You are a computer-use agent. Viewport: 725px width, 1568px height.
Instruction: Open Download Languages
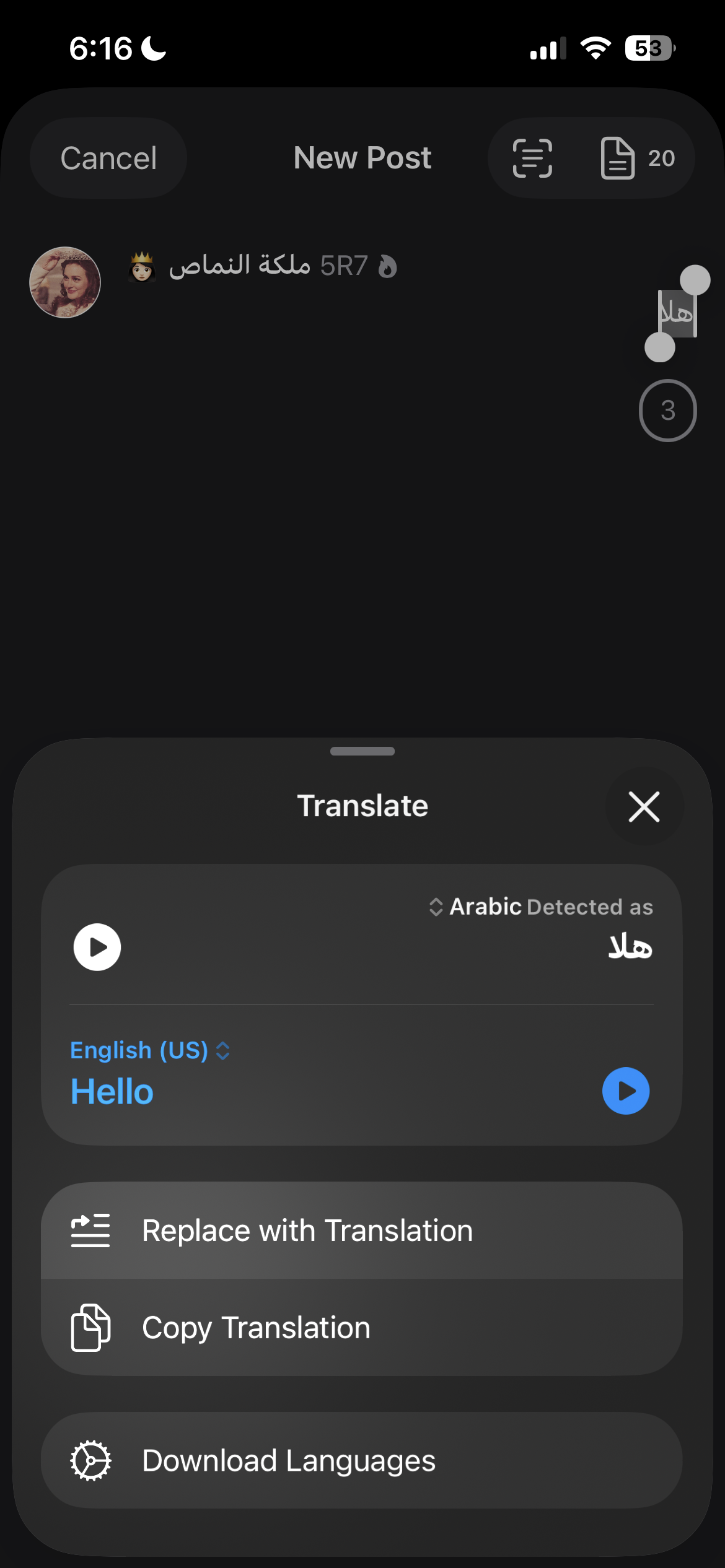coord(362,1460)
